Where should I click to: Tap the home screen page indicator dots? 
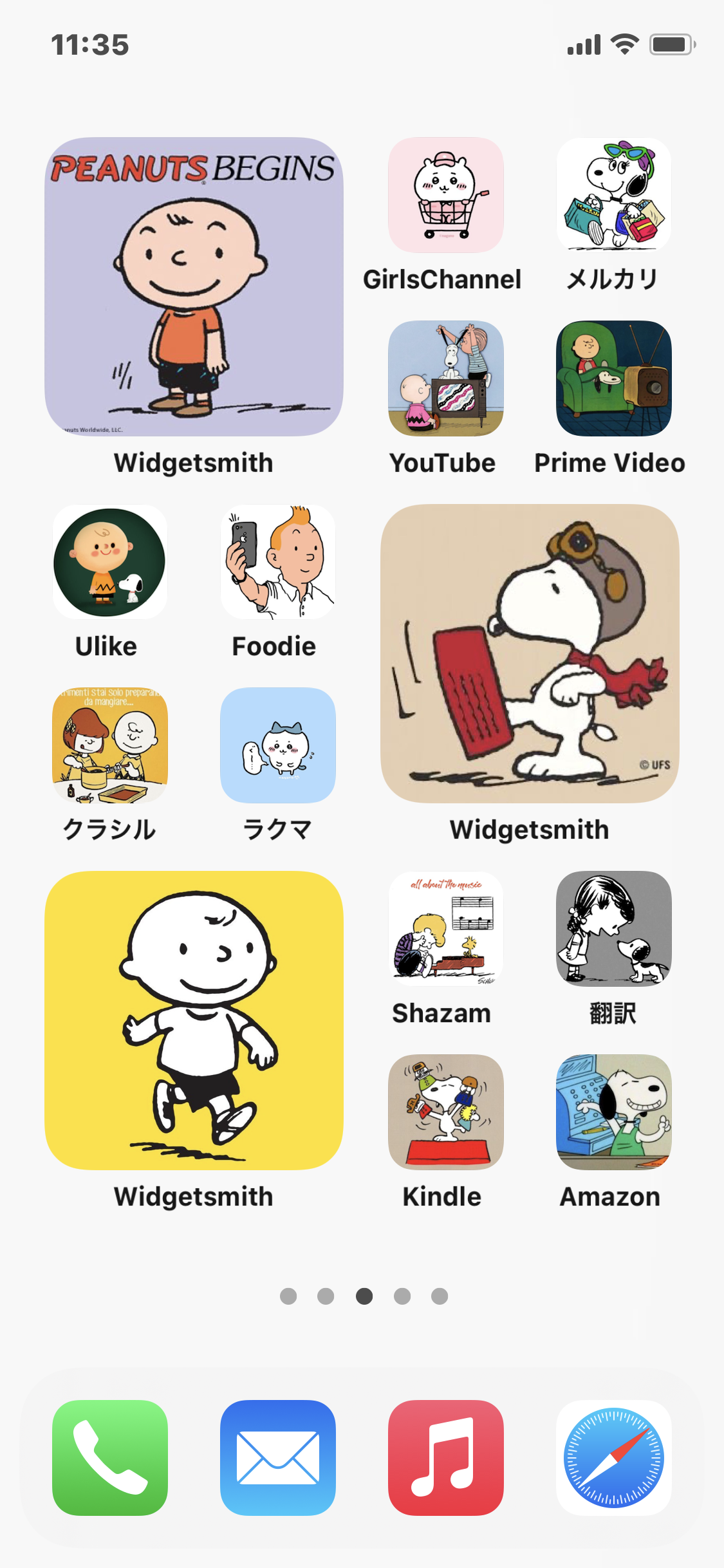pos(364,1296)
